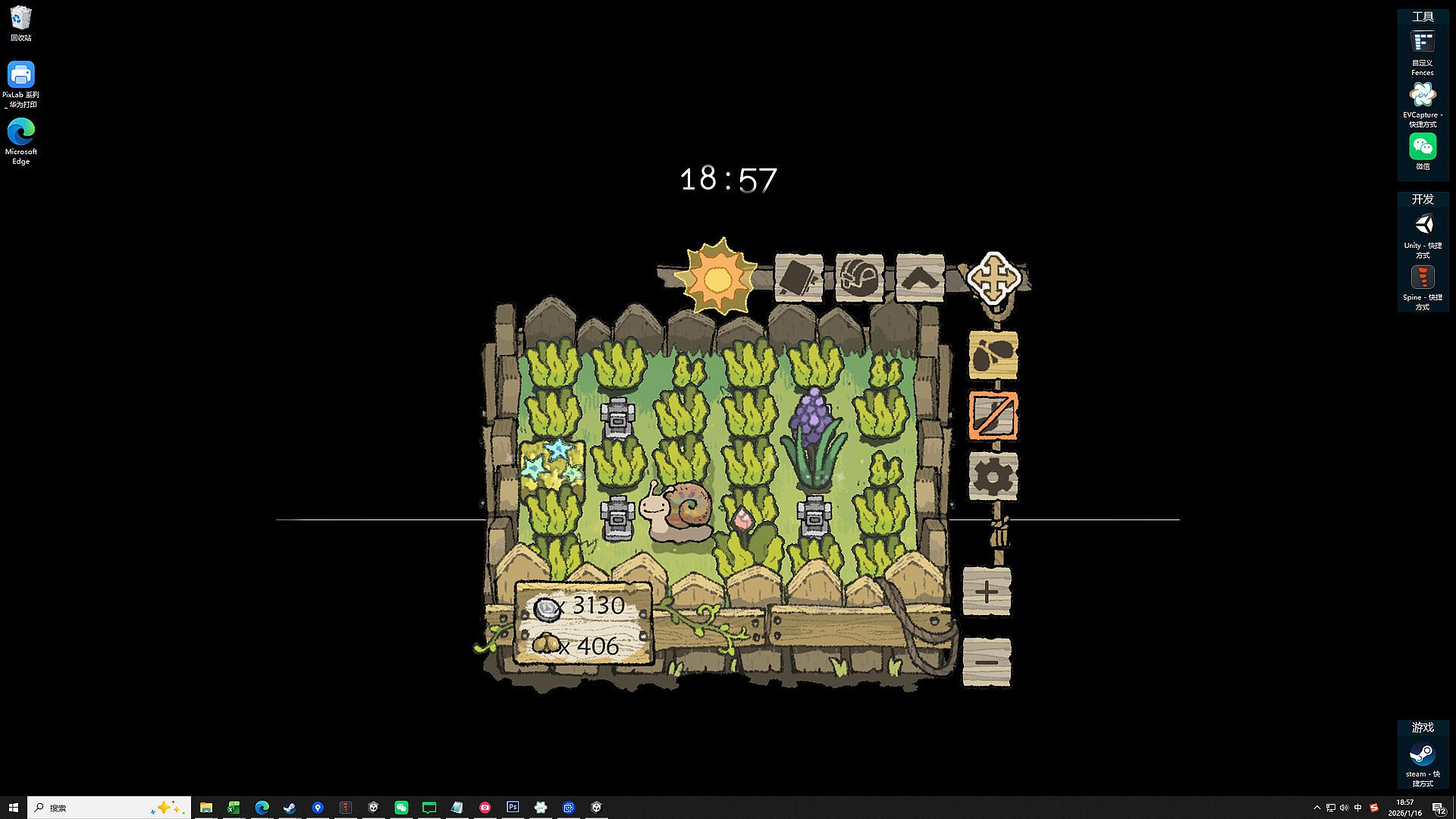Open the Recycle Bin desktop icon
The image size is (1456, 819).
pos(20,23)
